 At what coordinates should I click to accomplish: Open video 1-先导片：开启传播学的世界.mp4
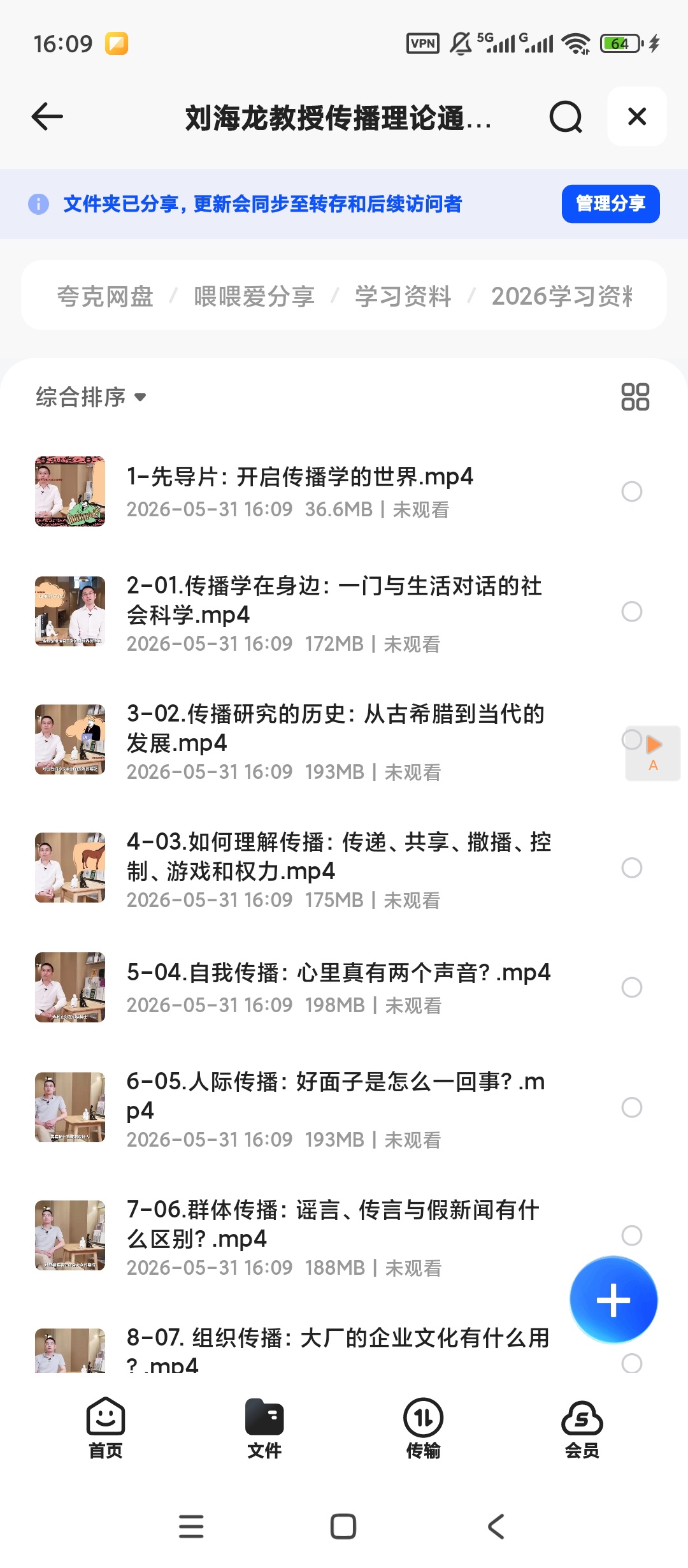click(299, 491)
